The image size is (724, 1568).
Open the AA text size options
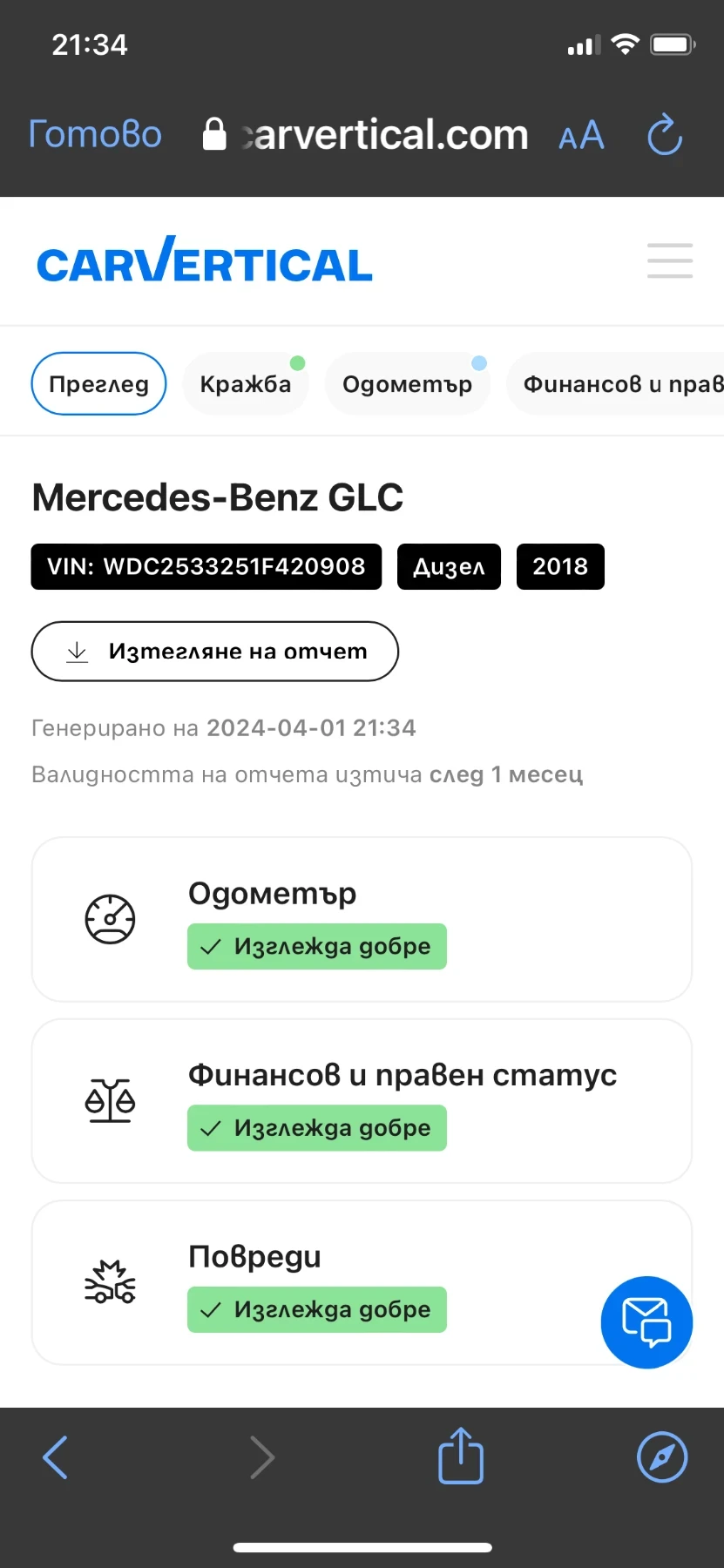(581, 136)
